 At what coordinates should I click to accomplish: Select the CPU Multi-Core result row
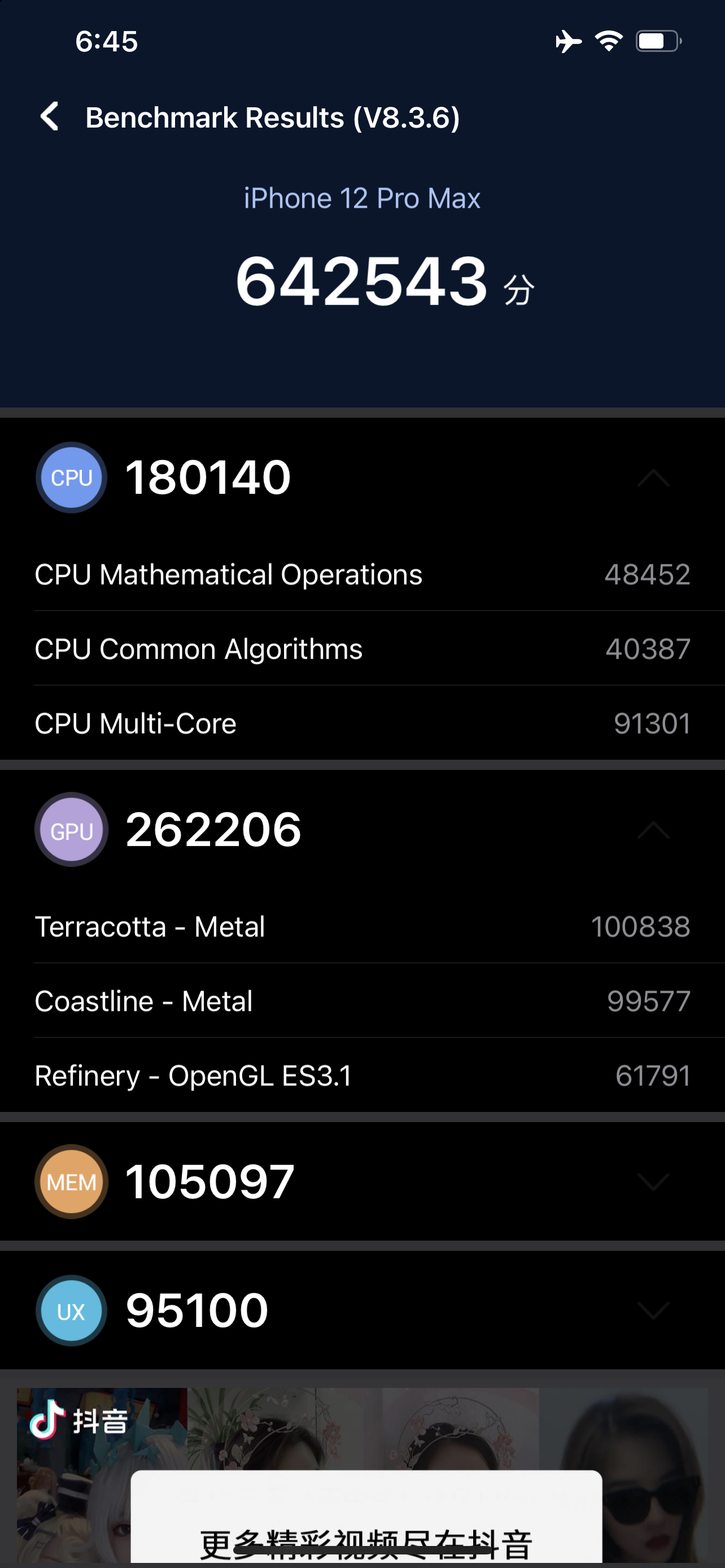tap(361, 723)
